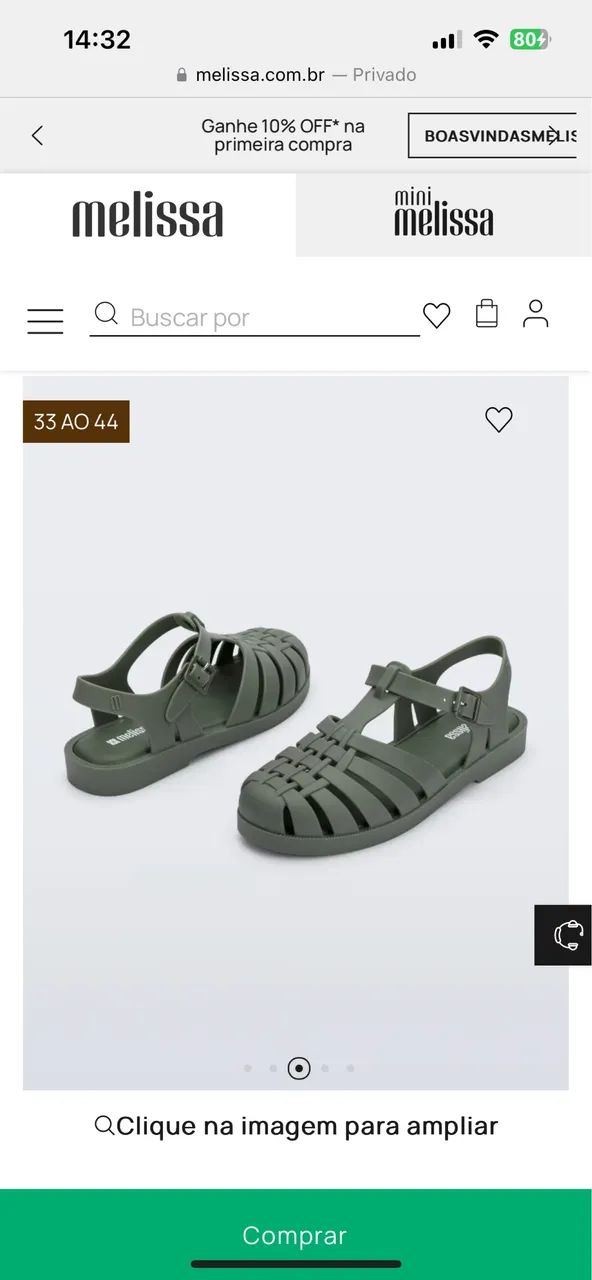Open the wishlist heart in the header
Viewport: 592px width, 1280px height.
point(437,316)
